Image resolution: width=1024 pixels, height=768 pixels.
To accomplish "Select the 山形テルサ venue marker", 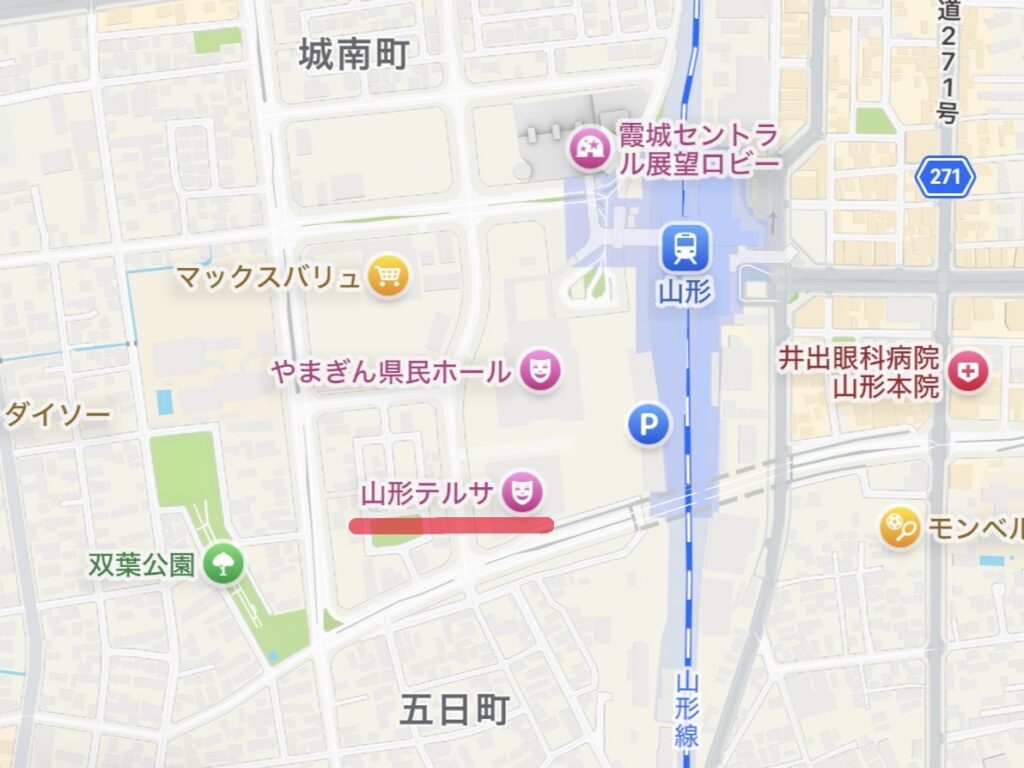I will 521,492.
